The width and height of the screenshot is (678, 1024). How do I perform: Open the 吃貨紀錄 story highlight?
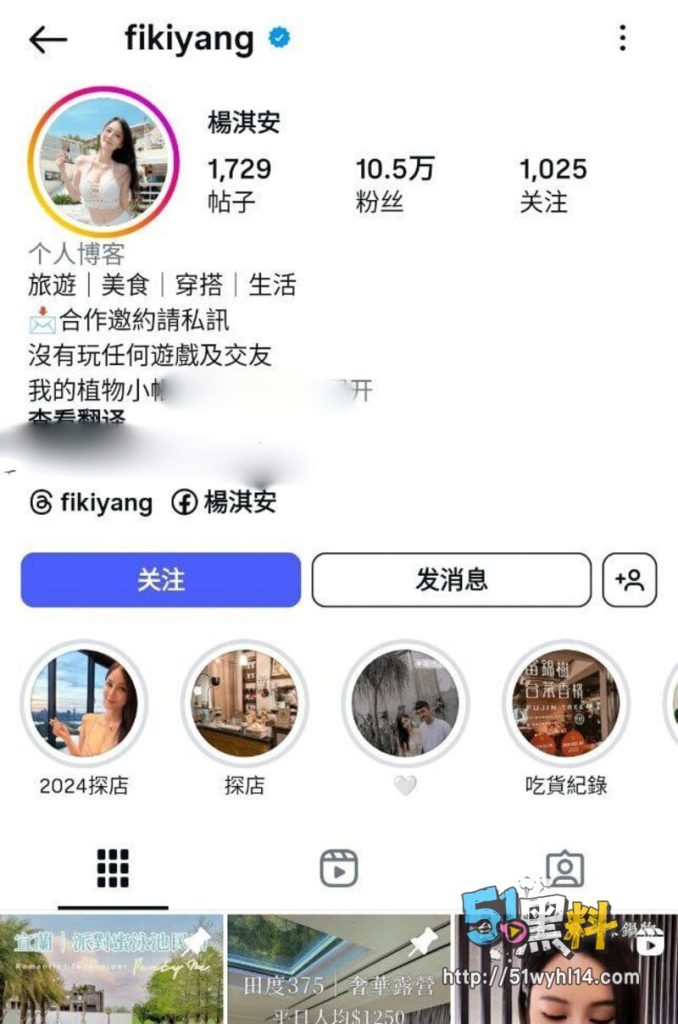pos(566,704)
